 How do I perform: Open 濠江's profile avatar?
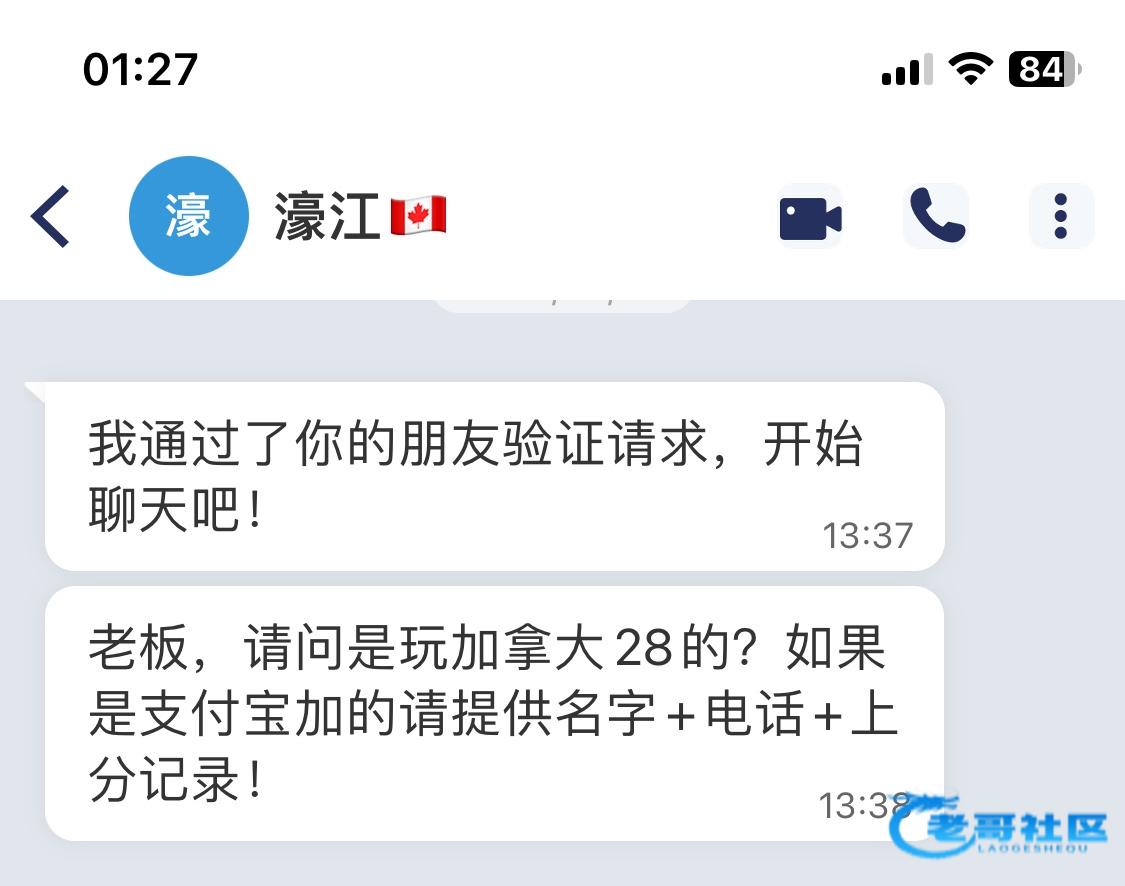[189, 216]
